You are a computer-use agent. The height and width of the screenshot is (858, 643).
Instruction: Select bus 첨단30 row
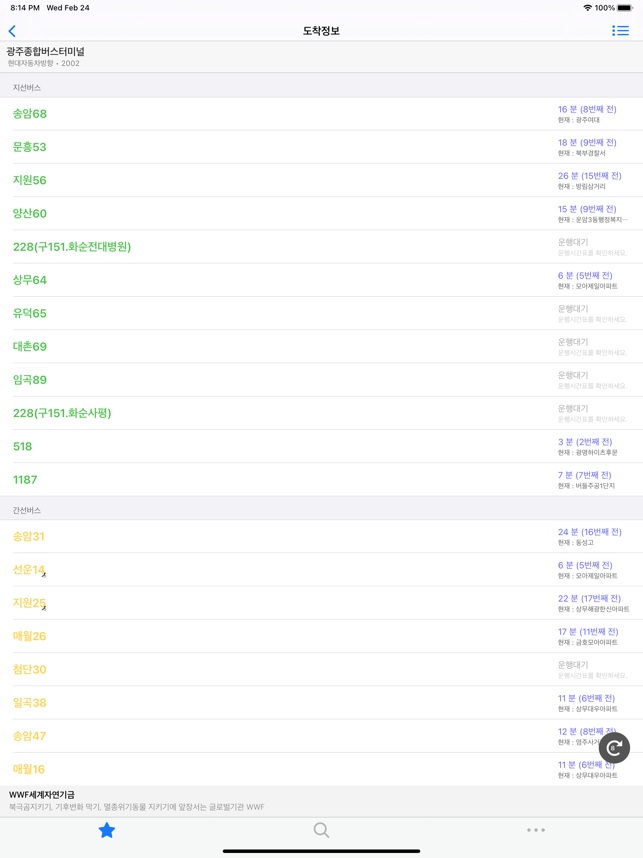click(29, 669)
